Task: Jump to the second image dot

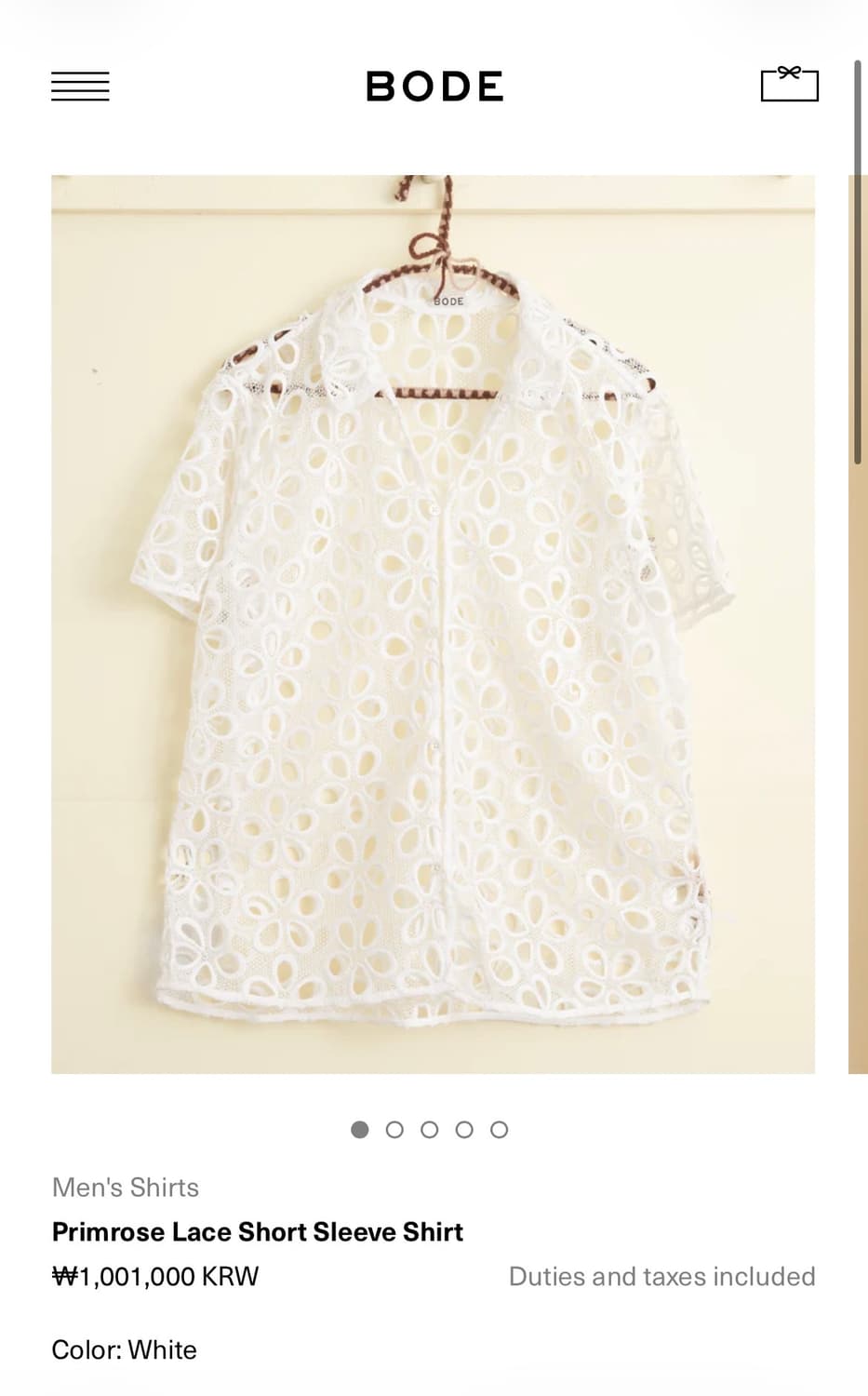Action: (394, 1130)
